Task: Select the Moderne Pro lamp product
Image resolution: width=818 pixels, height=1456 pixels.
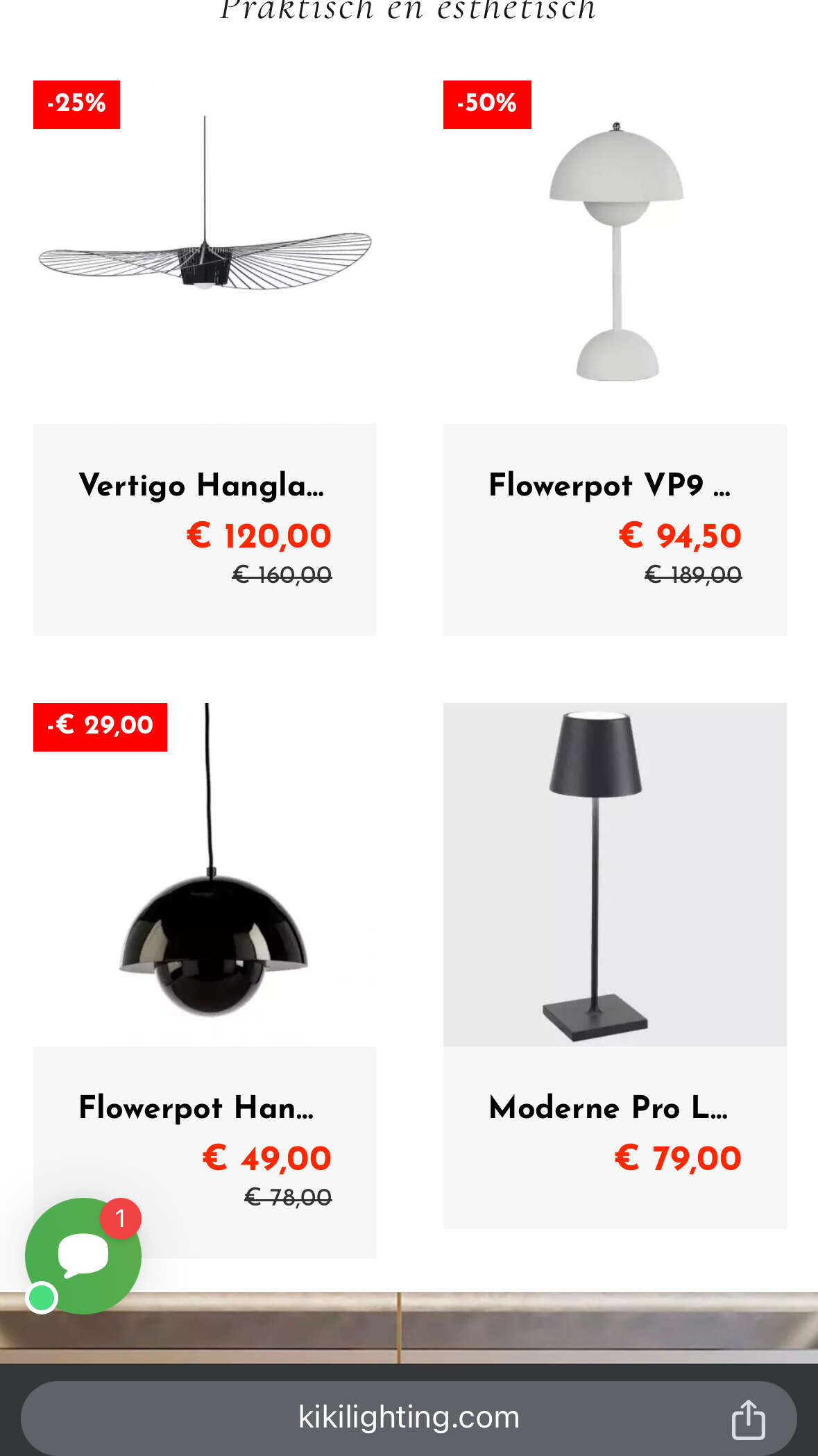Action: (615, 965)
